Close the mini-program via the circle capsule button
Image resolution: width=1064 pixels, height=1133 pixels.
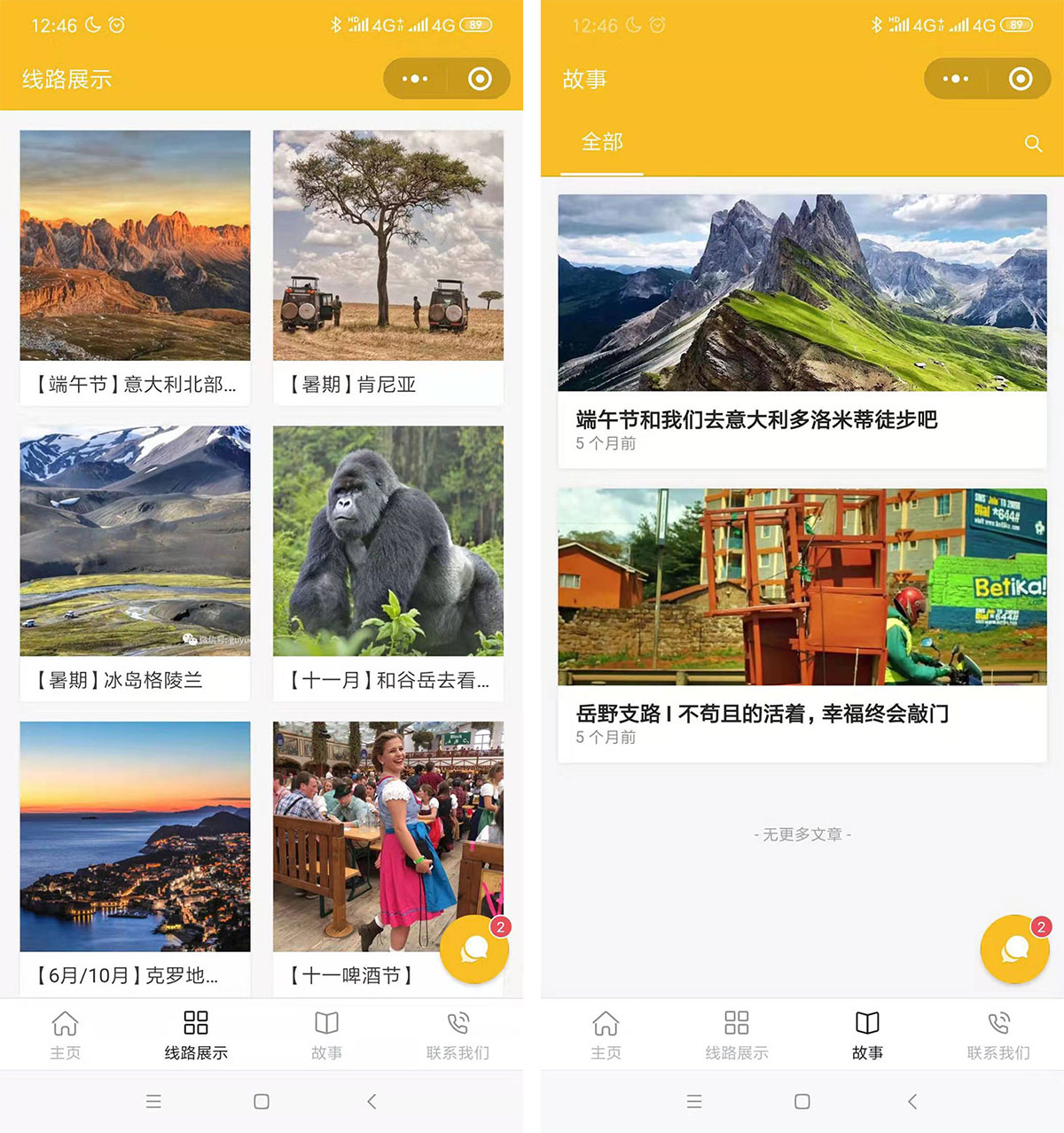480,78
